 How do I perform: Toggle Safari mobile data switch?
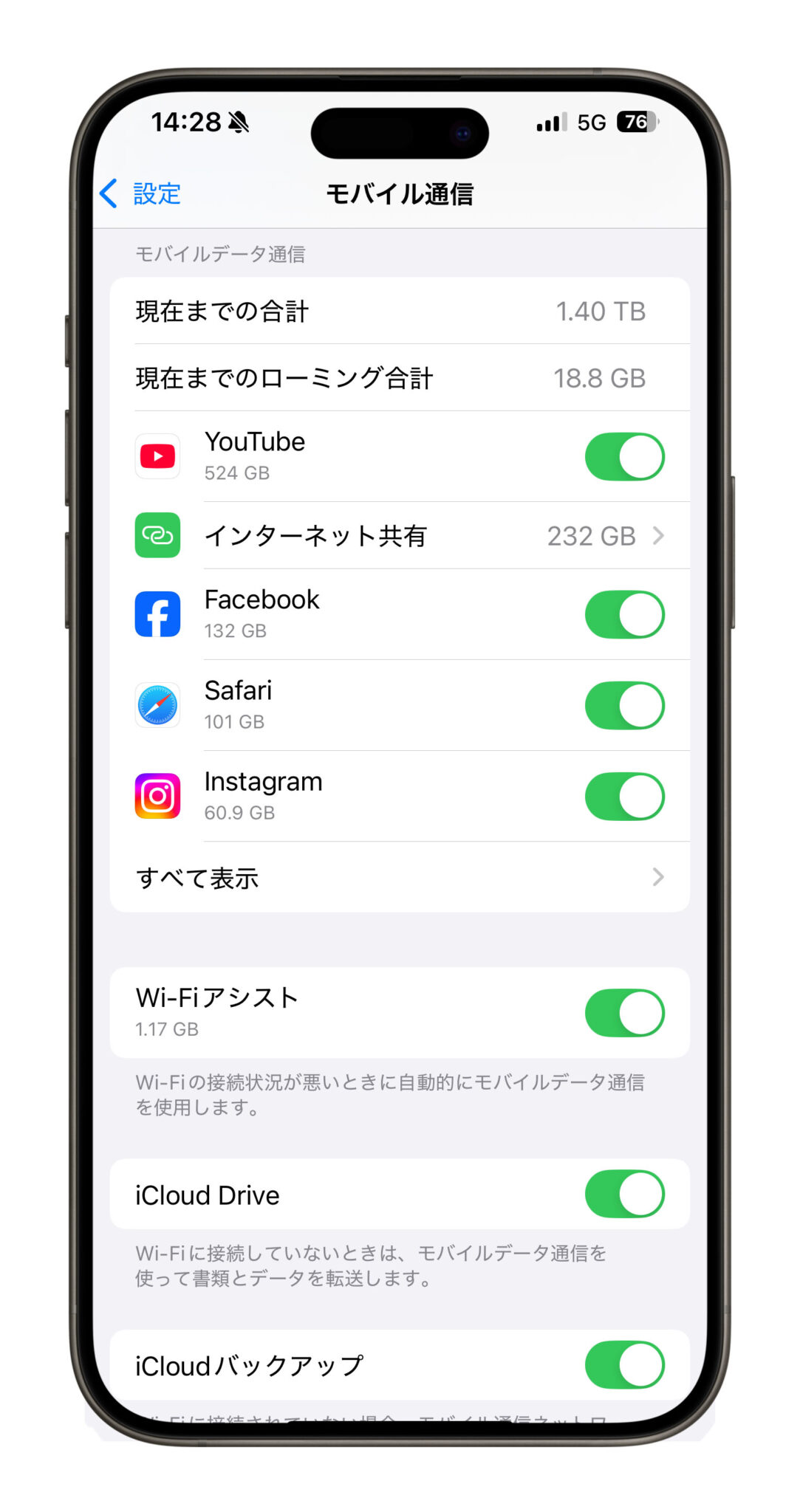[x=624, y=706]
